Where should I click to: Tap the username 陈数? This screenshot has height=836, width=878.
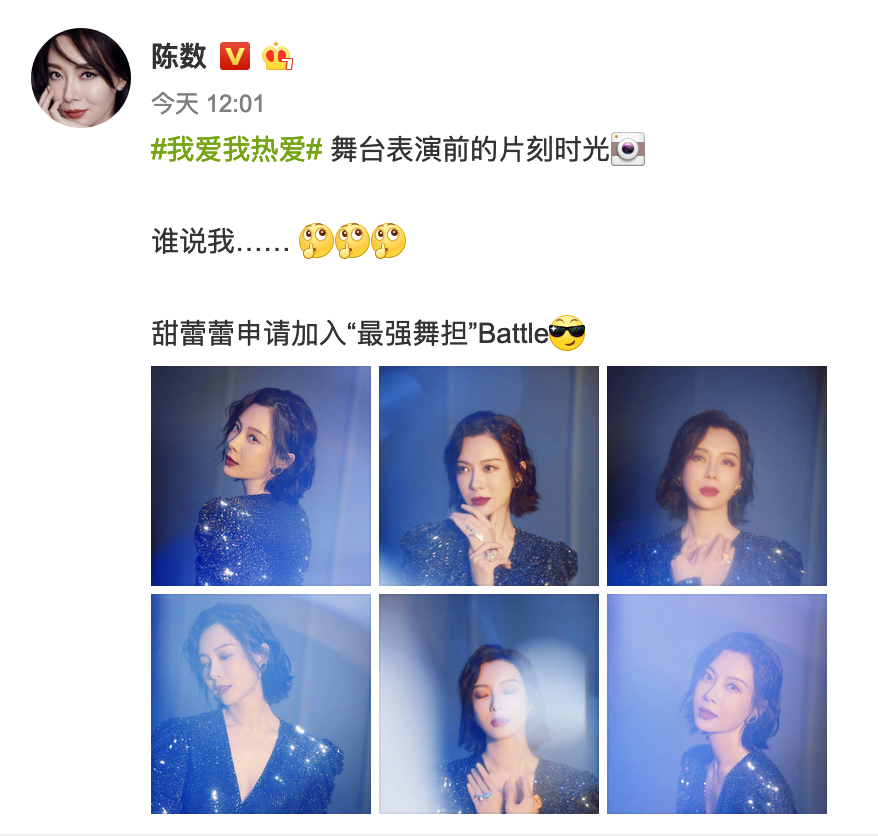point(178,57)
